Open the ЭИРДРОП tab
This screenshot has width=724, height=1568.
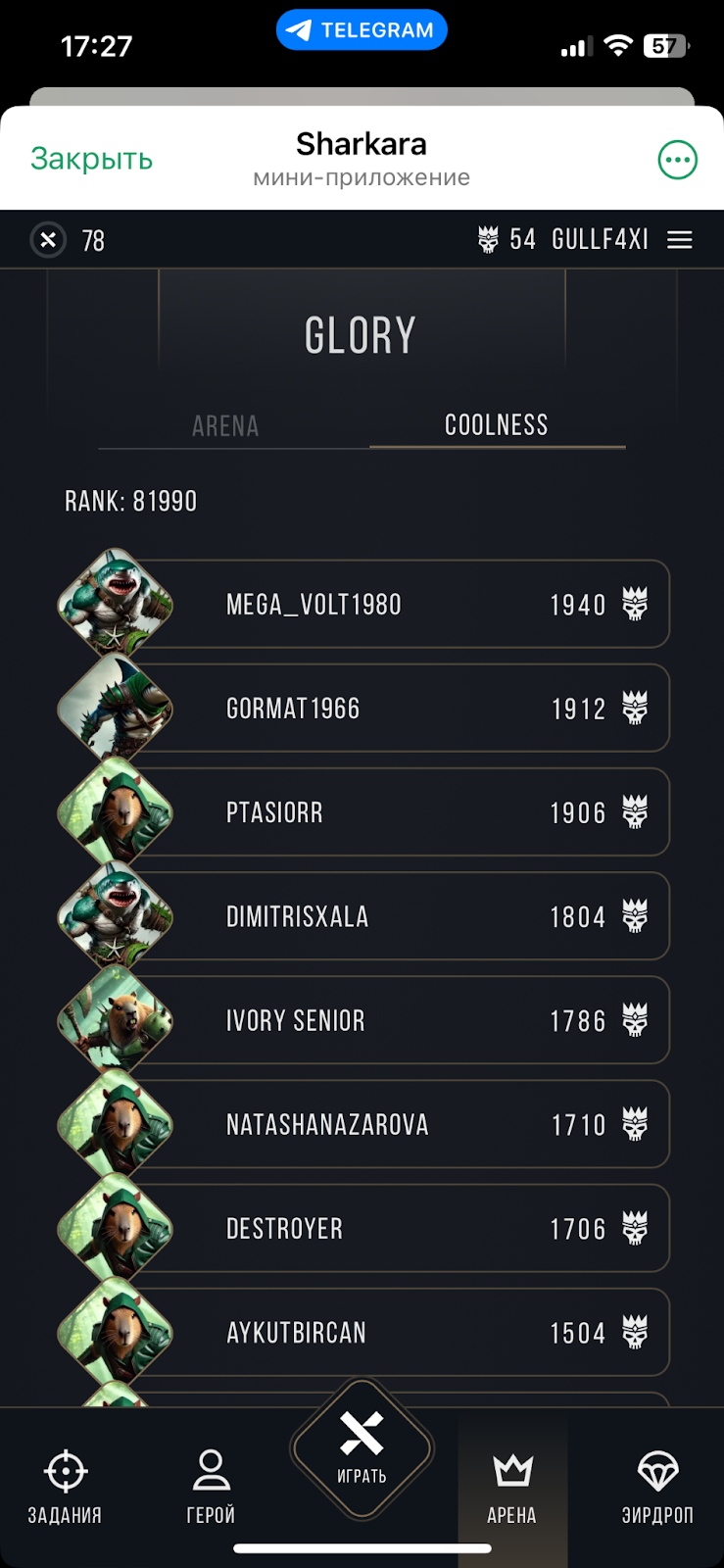[x=656, y=1487]
